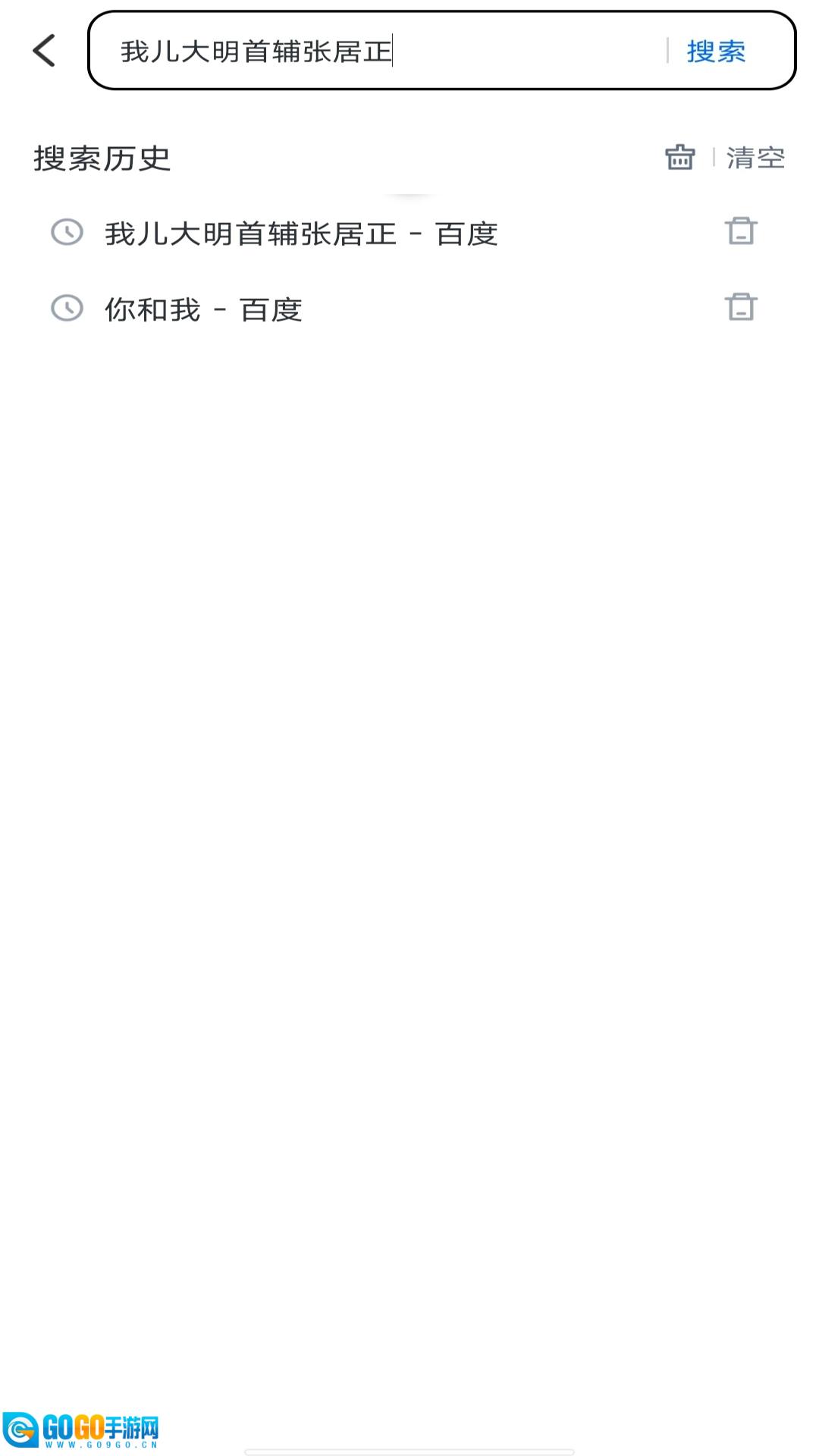This screenshot has width=819, height=1456.
Task: Clear all search history with 清空
Action: (755, 158)
